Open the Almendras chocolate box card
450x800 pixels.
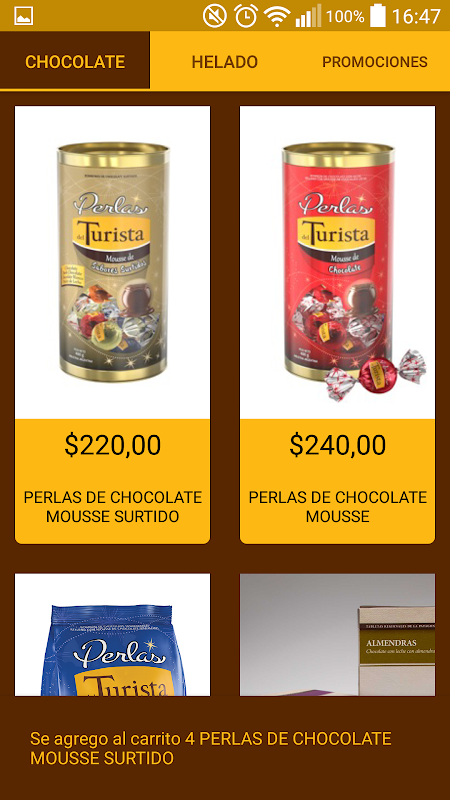pyautogui.click(x=337, y=635)
